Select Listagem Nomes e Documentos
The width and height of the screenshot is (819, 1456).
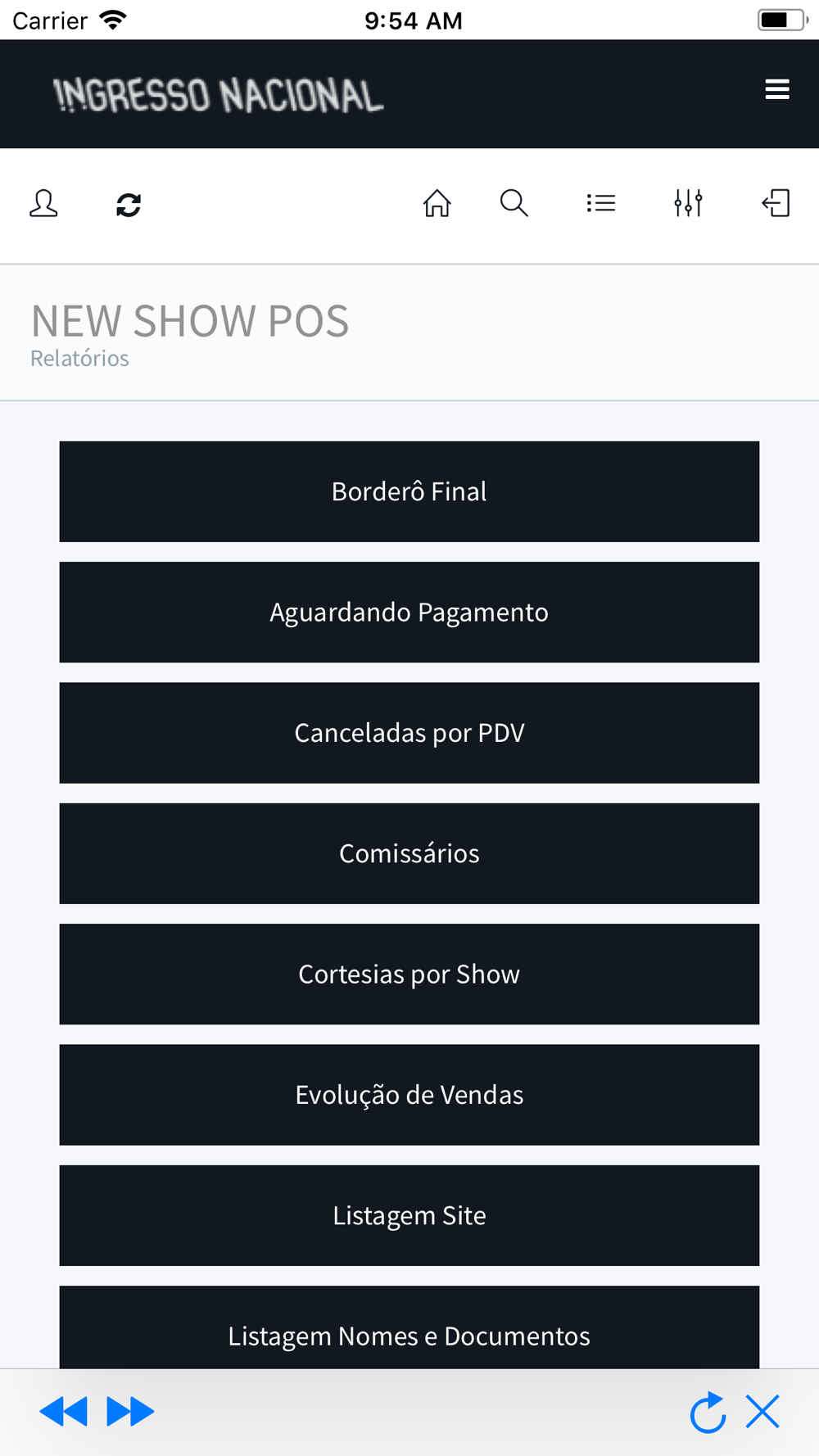tap(409, 1327)
